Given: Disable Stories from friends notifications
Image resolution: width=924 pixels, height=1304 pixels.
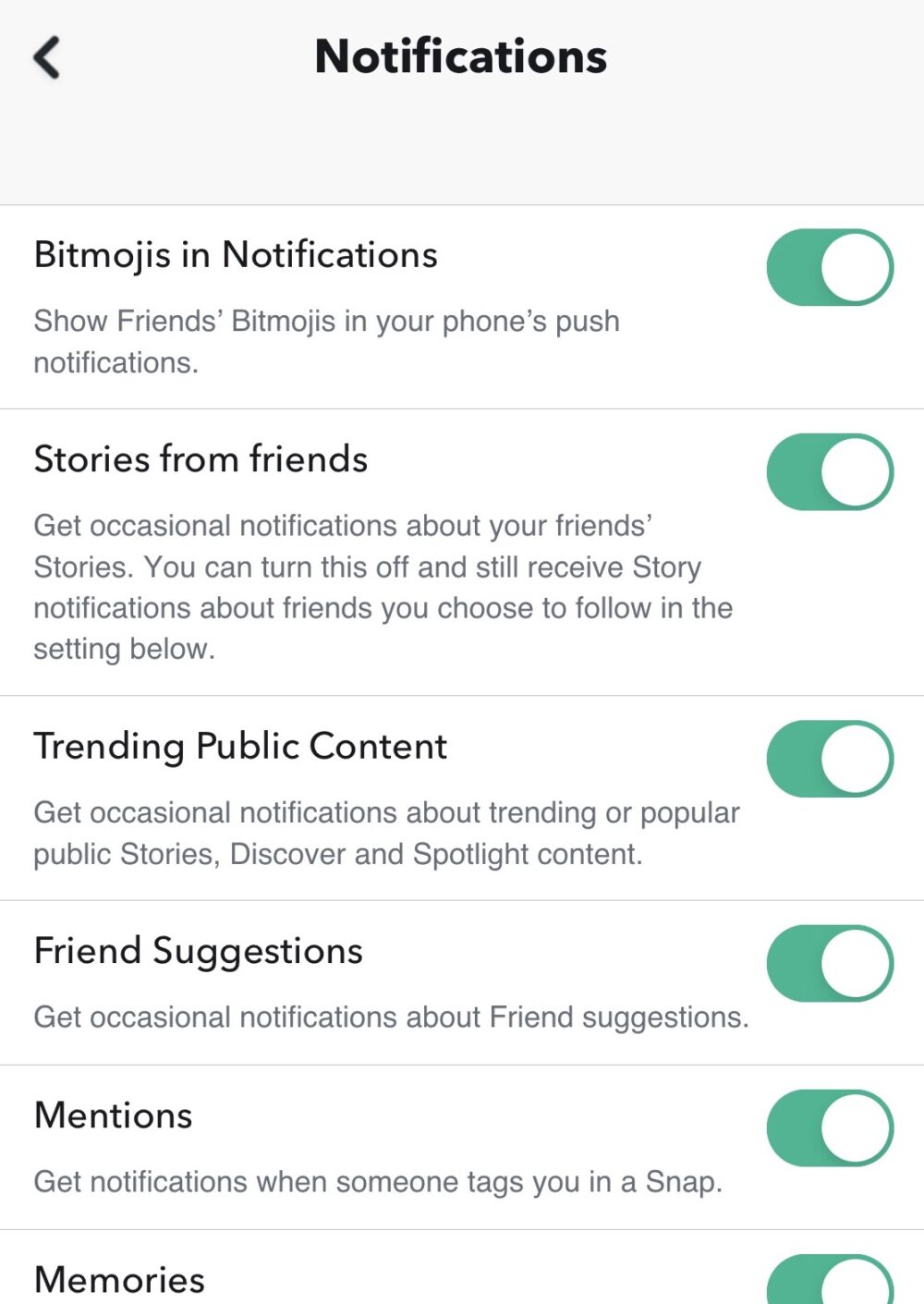Looking at the screenshot, I should pos(829,472).
